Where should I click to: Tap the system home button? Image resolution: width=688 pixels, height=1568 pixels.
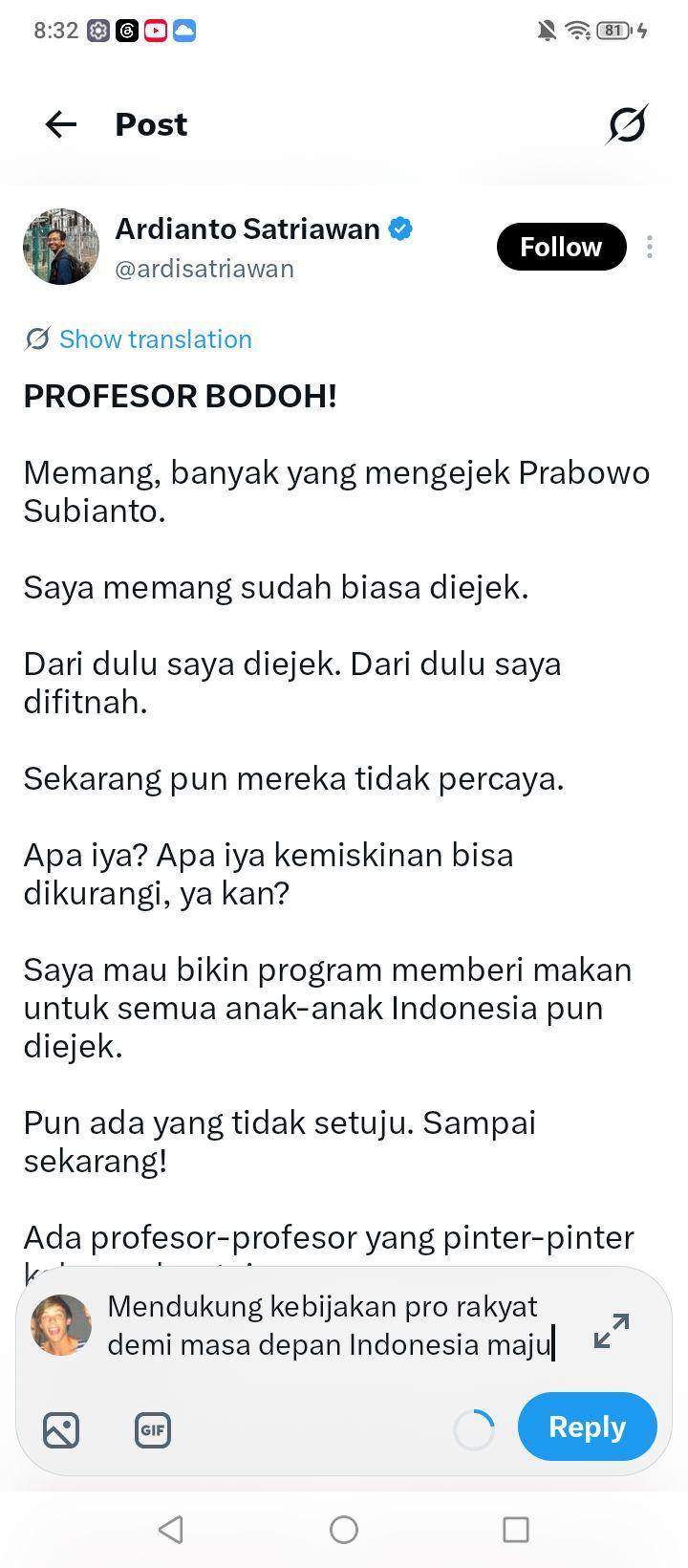[x=344, y=1530]
